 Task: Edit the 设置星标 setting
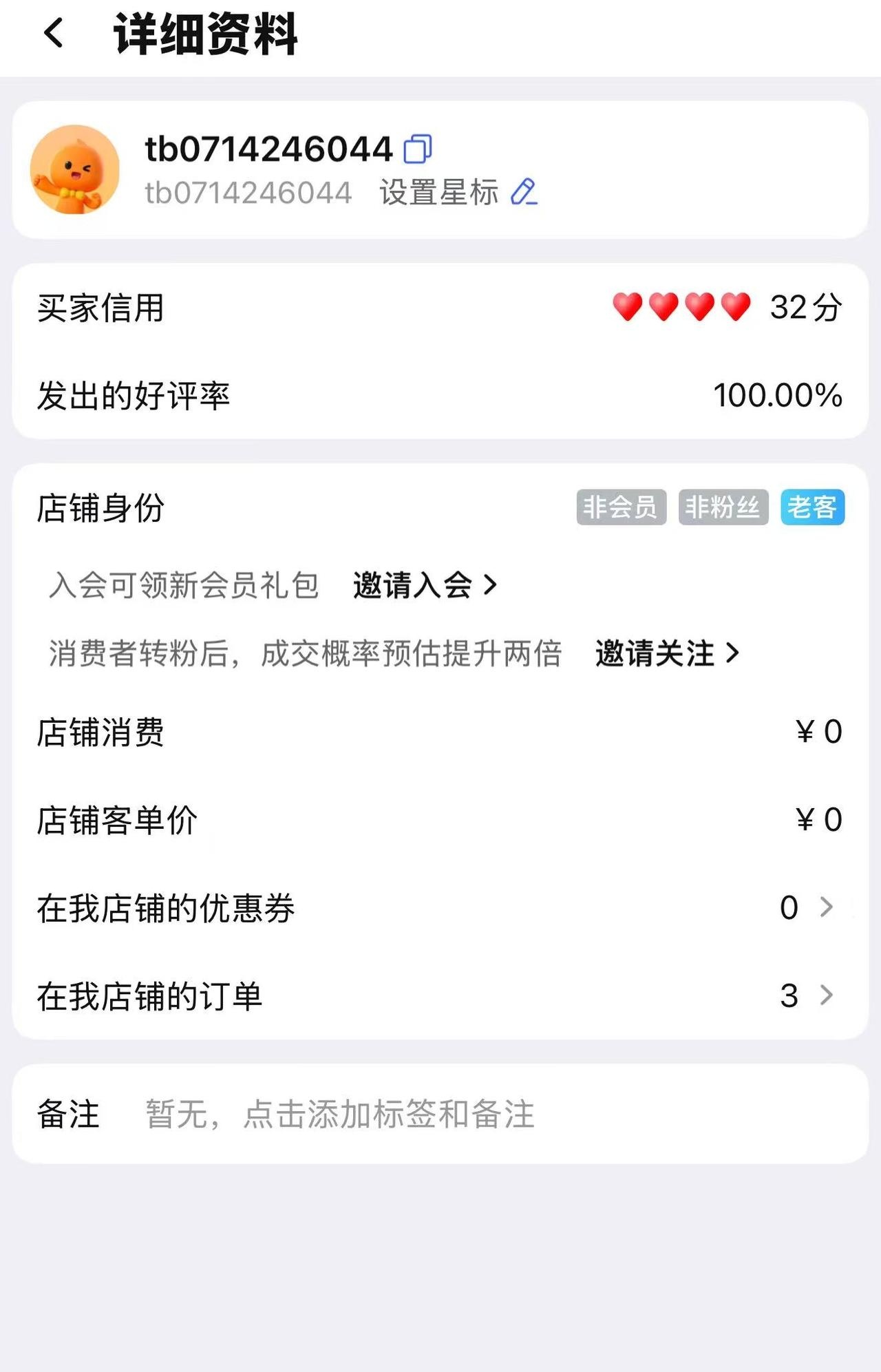pyautogui.click(x=524, y=192)
